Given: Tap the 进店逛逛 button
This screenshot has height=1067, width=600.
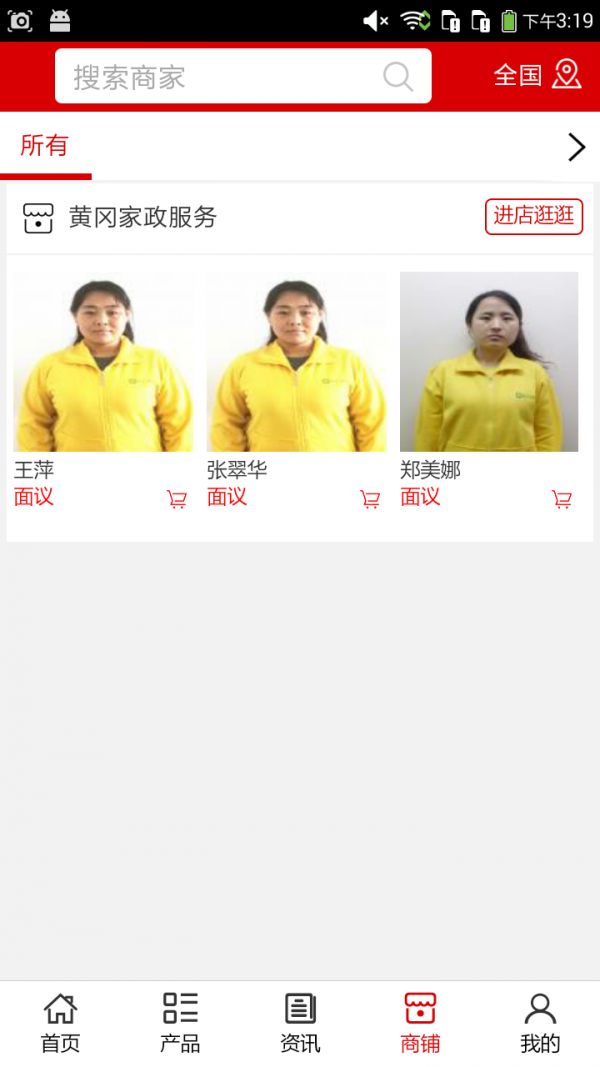Looking at the screenshot, I should pos(534,216).
